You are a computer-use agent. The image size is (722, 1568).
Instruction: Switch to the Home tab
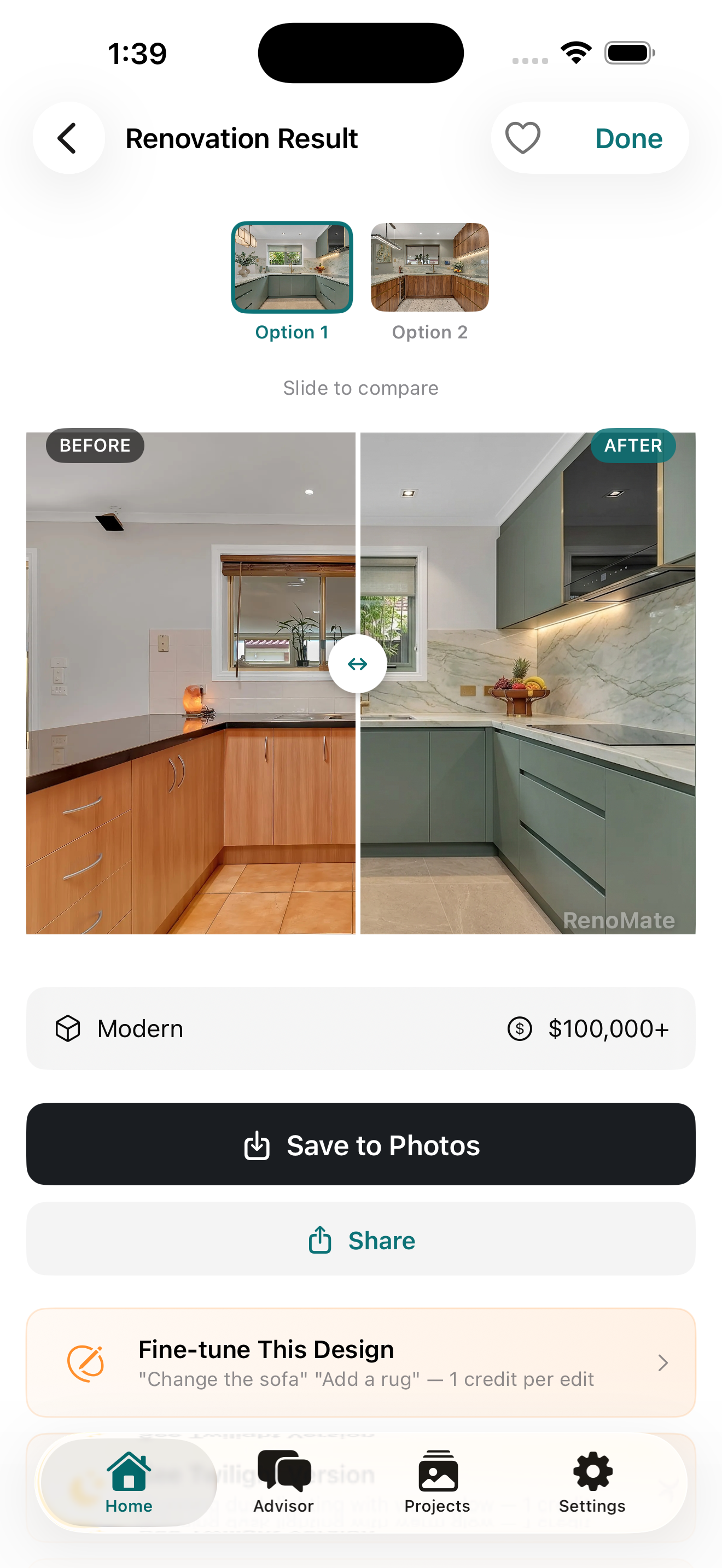[x=129, y=1483]
